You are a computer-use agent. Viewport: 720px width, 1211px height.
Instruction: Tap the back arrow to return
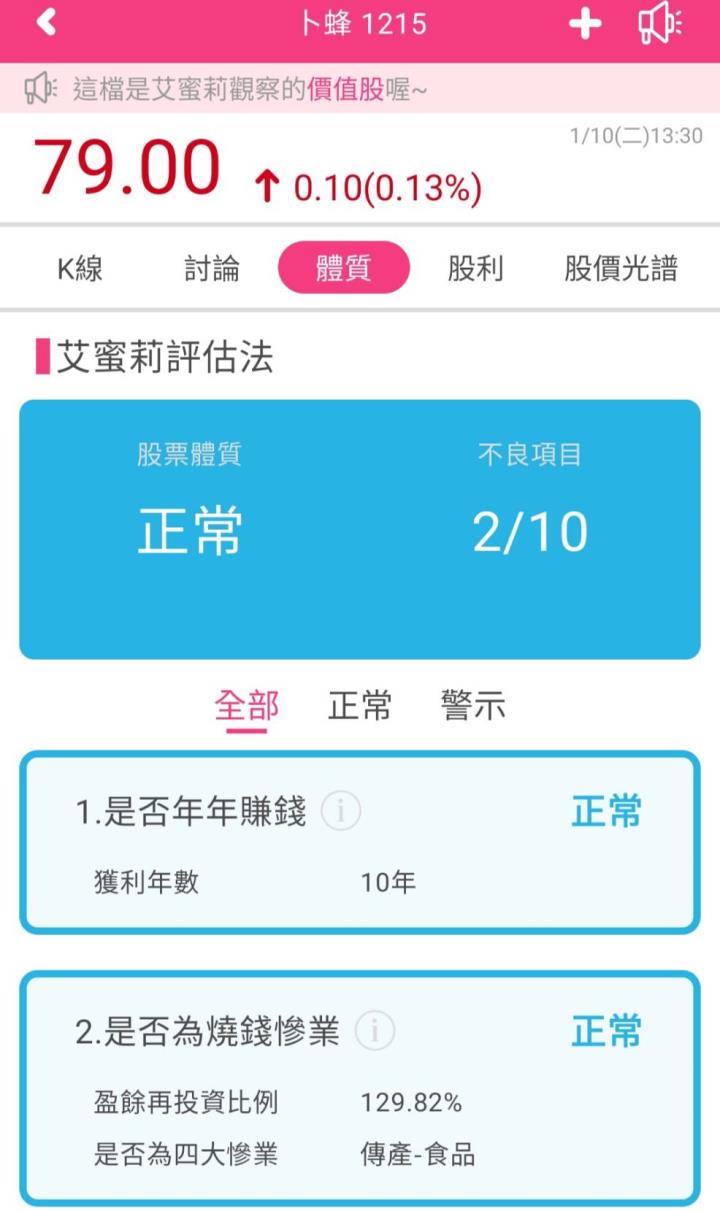[42, 25]
